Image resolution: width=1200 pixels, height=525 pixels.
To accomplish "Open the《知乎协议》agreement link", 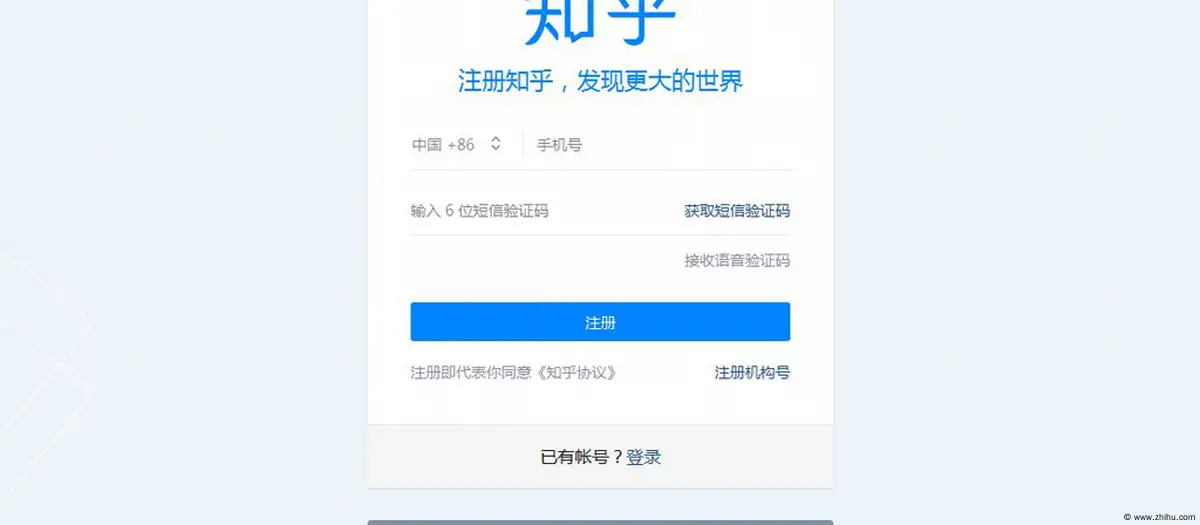I will click(x=577, y=373).
